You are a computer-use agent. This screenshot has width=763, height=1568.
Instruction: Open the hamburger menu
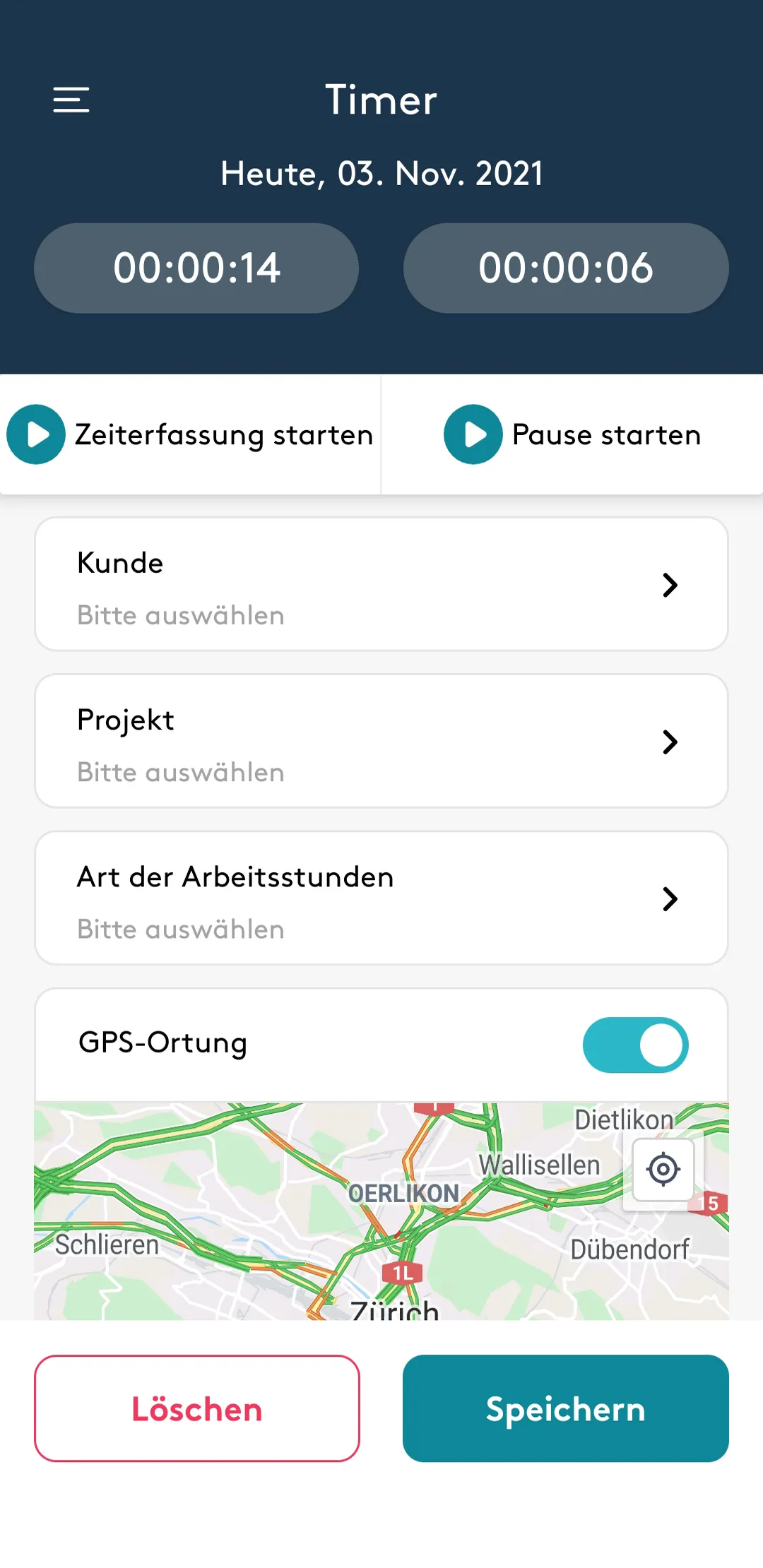[x=71, y=100]
